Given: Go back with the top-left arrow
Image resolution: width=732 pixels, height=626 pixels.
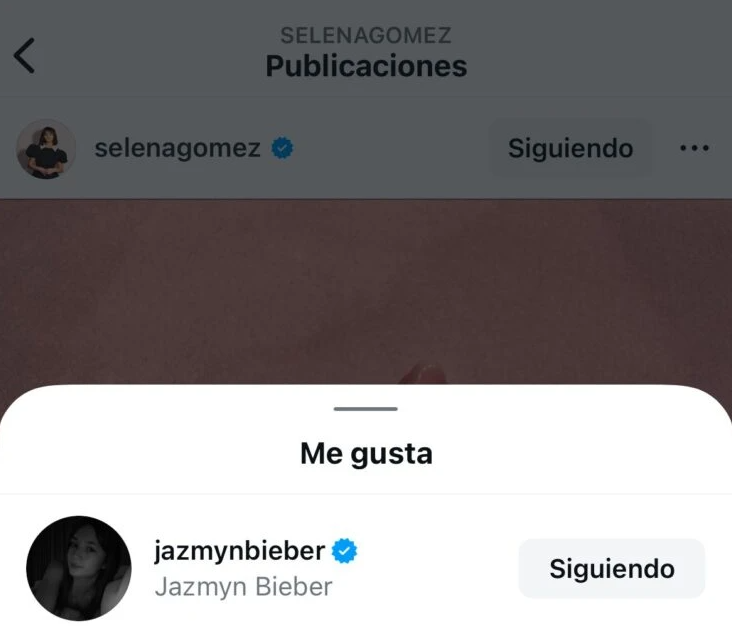Looking at the screenshot, I should (25, 55).
